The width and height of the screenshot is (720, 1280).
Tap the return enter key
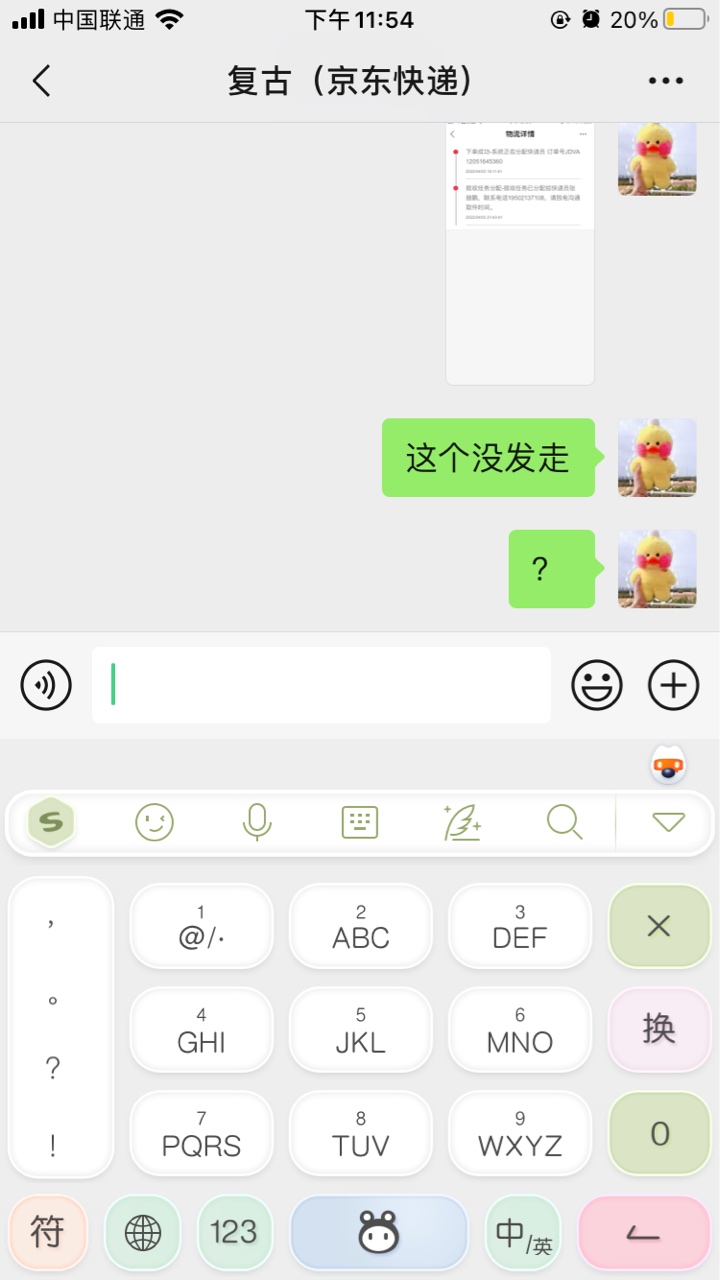pos(643,1234)
